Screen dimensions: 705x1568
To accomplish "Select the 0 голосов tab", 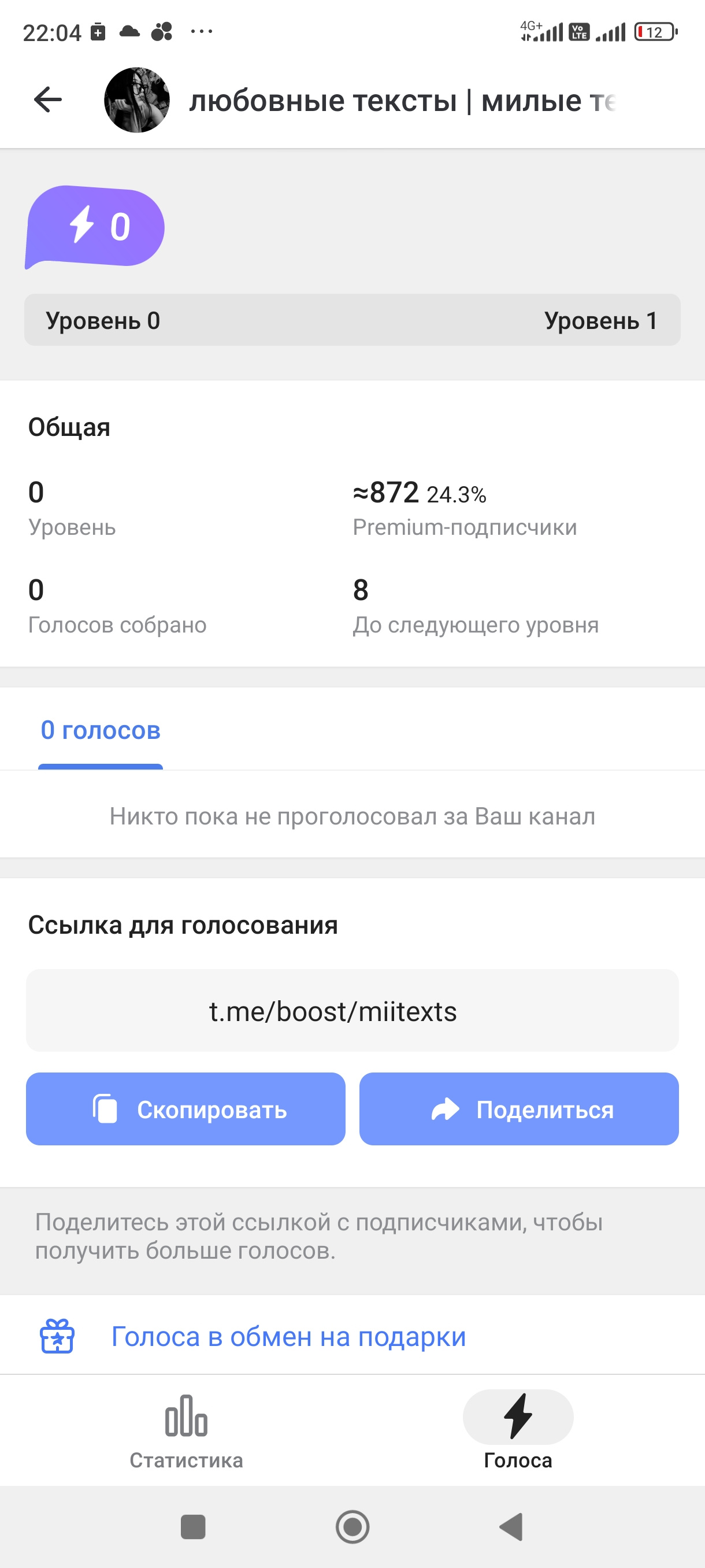I will [101, 730].
